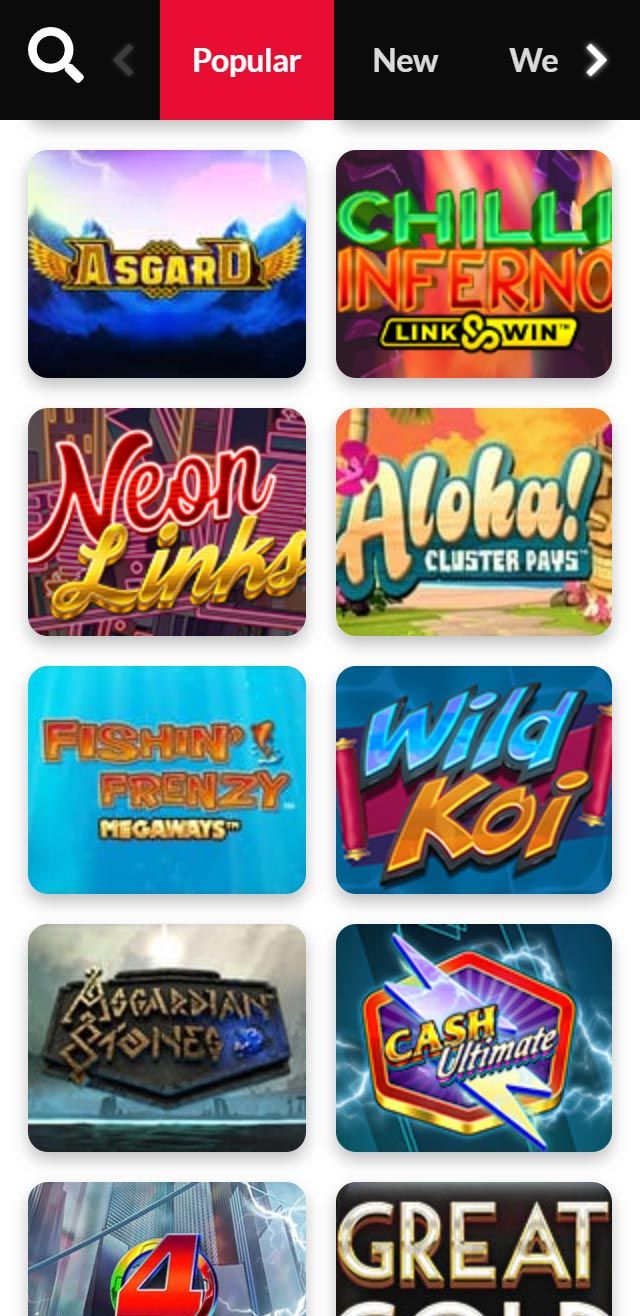Open the game search
Viewport: 640px width, 1316px height.
click(x=55, y=55)
